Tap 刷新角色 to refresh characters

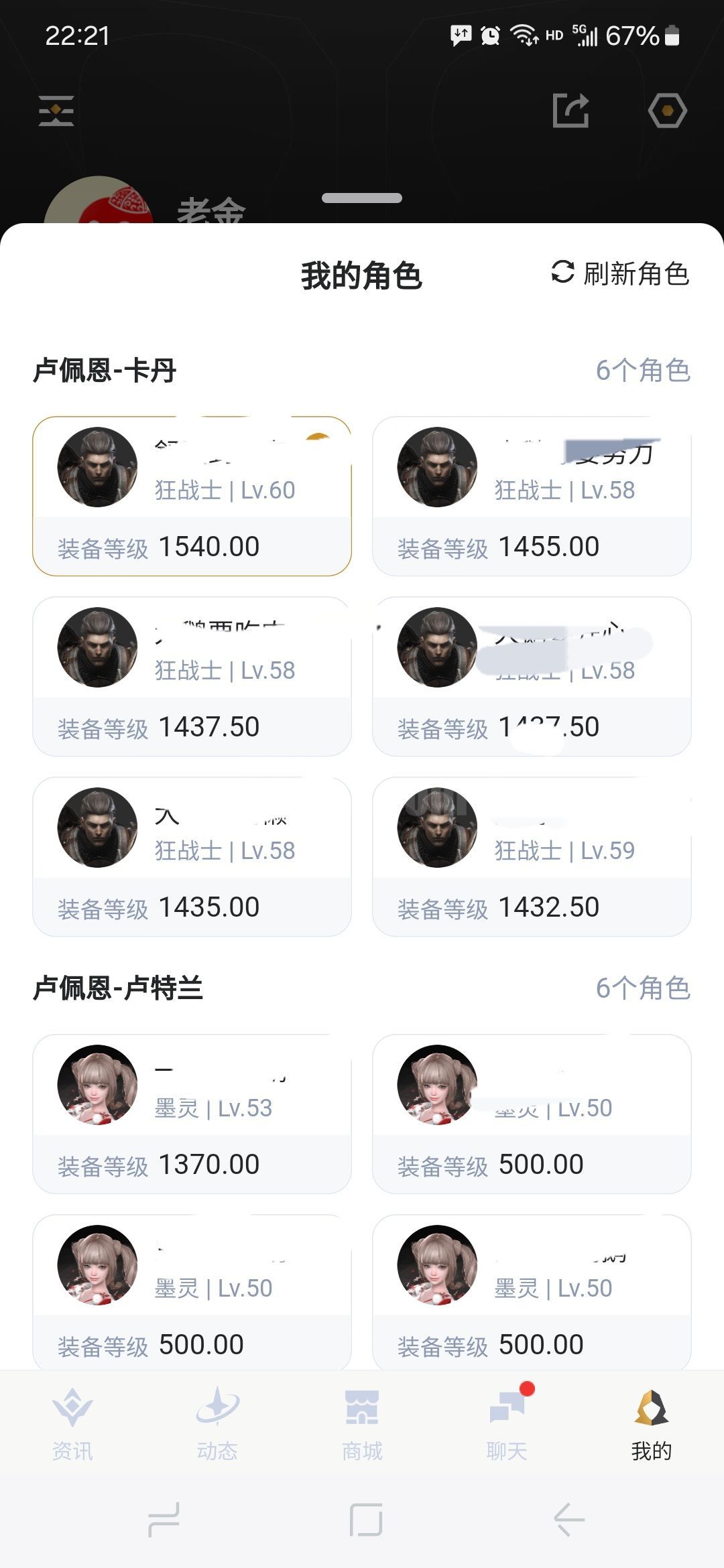pos(621,273)
